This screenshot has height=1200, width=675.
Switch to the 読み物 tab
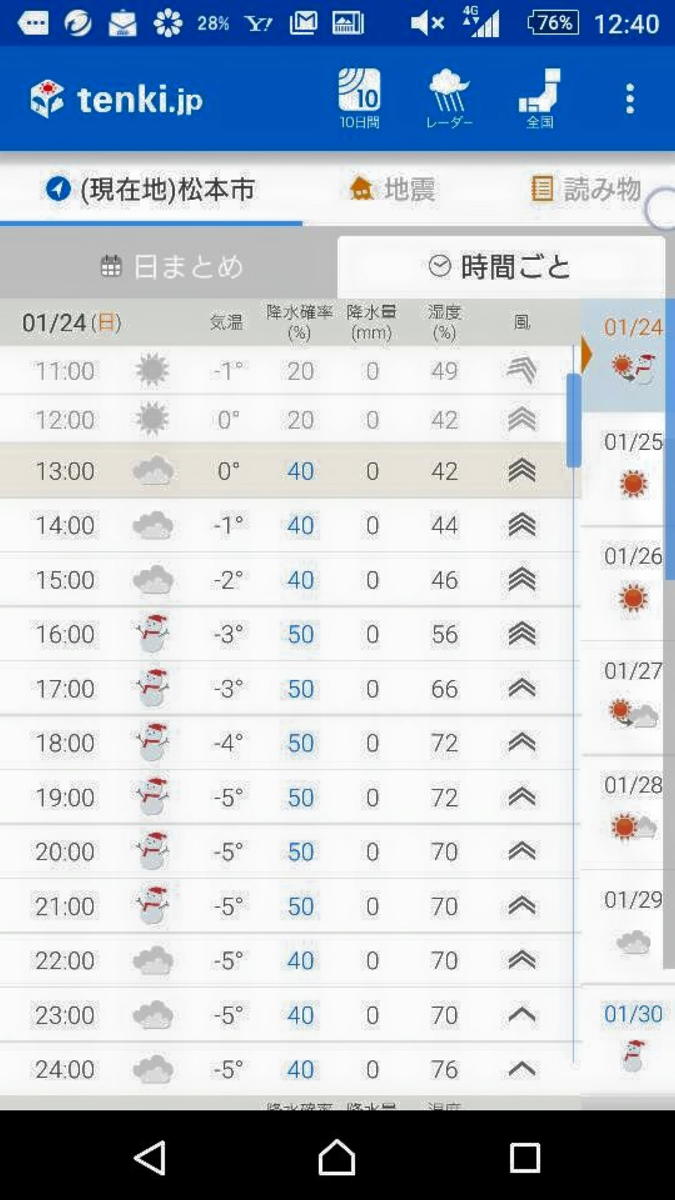pos(586,189)
